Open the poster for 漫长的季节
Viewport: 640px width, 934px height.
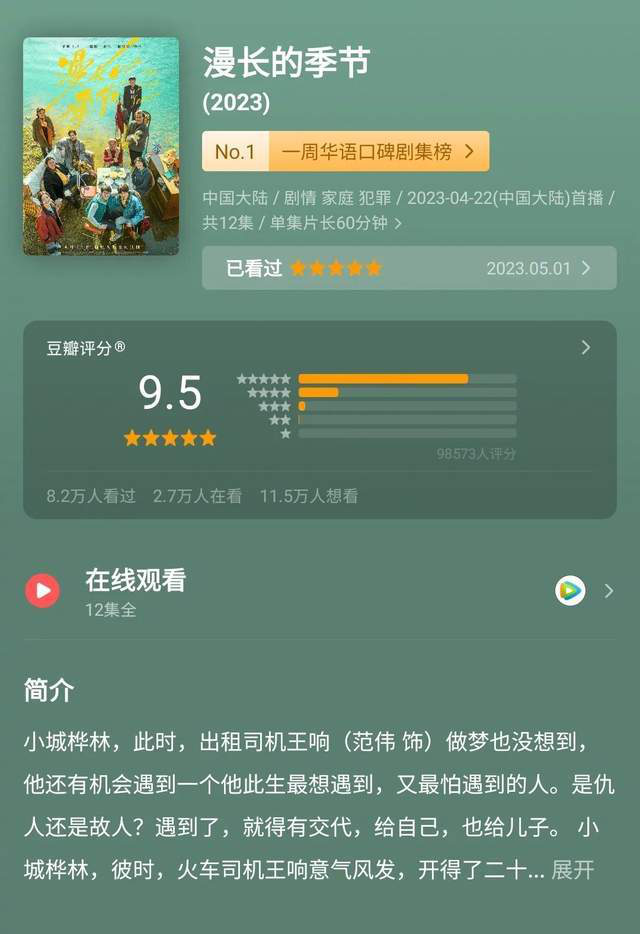tap(101, 146)
